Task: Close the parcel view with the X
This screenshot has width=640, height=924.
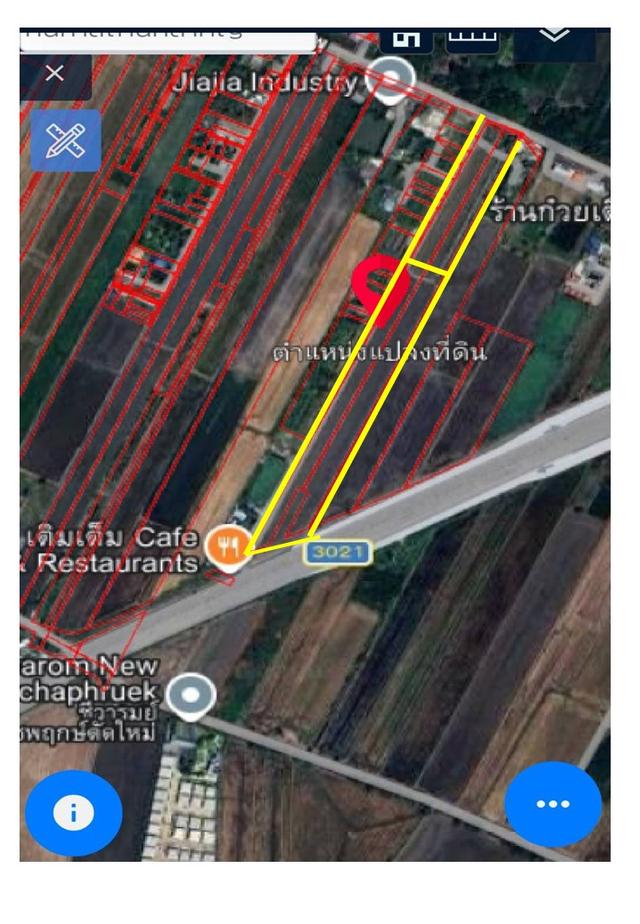Action: pyautogui.click(x=55, y=73)
